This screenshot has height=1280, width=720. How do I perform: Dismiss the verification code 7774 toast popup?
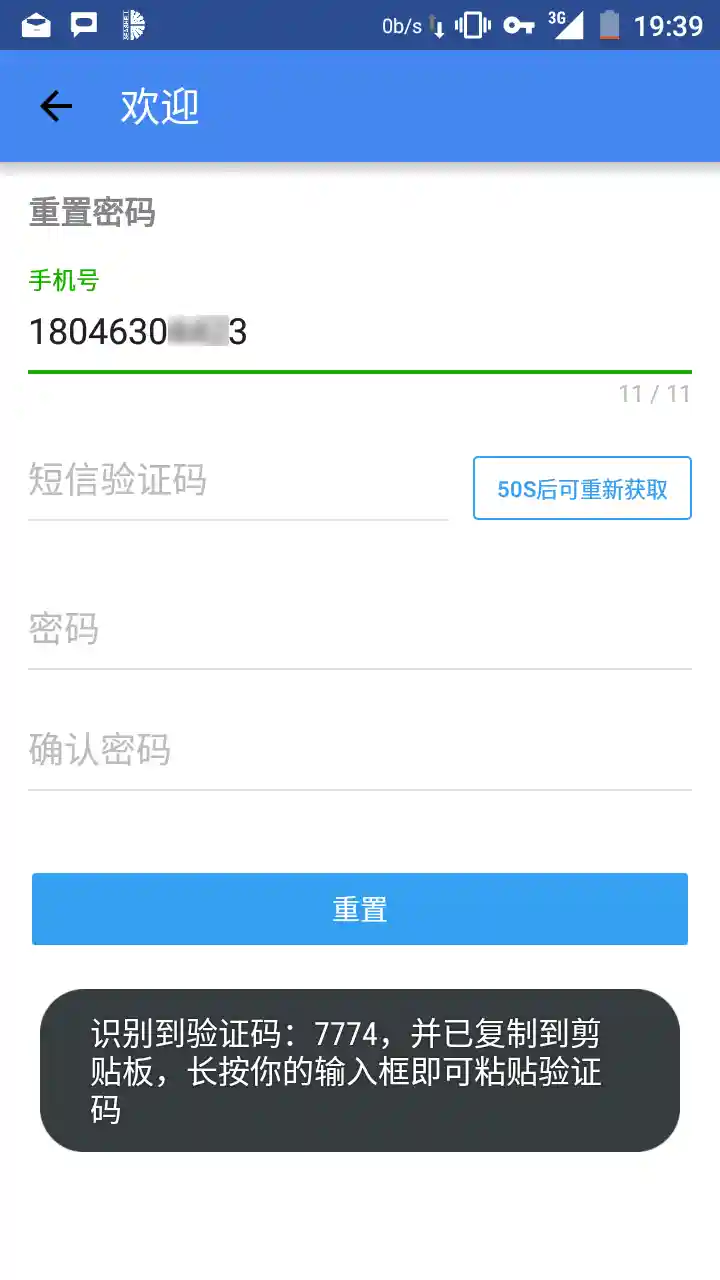click(x=360, y=1068)
